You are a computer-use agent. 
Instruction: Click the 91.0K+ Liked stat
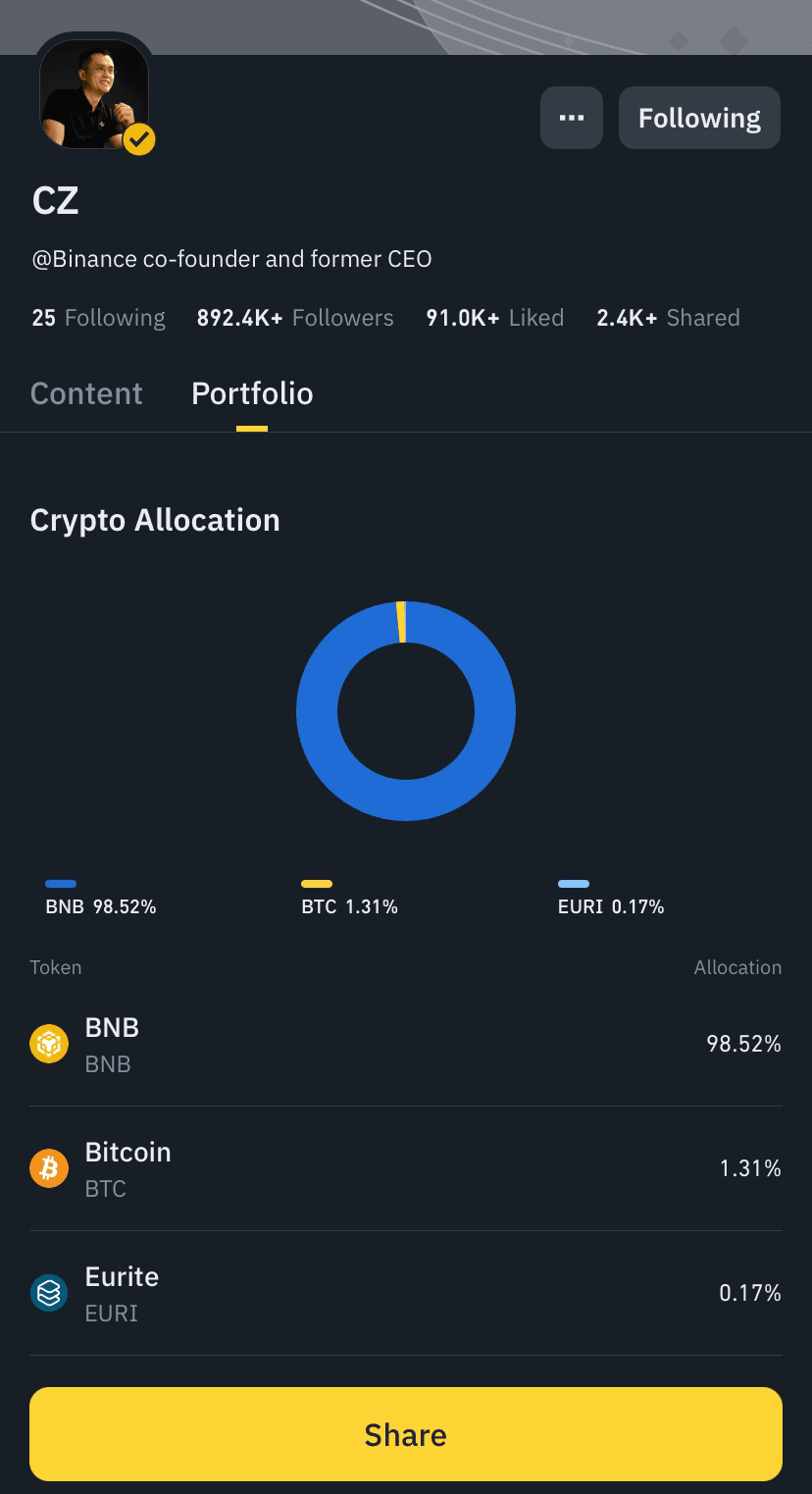click(x=494, y=317)
